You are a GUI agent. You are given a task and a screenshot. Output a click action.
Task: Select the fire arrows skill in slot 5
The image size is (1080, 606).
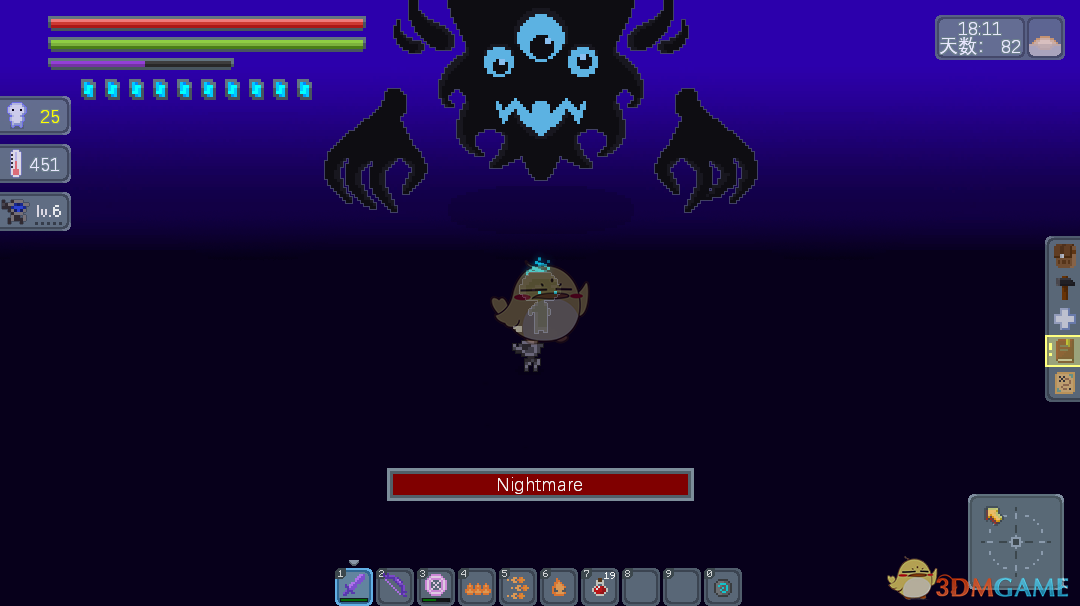point(518,587)
